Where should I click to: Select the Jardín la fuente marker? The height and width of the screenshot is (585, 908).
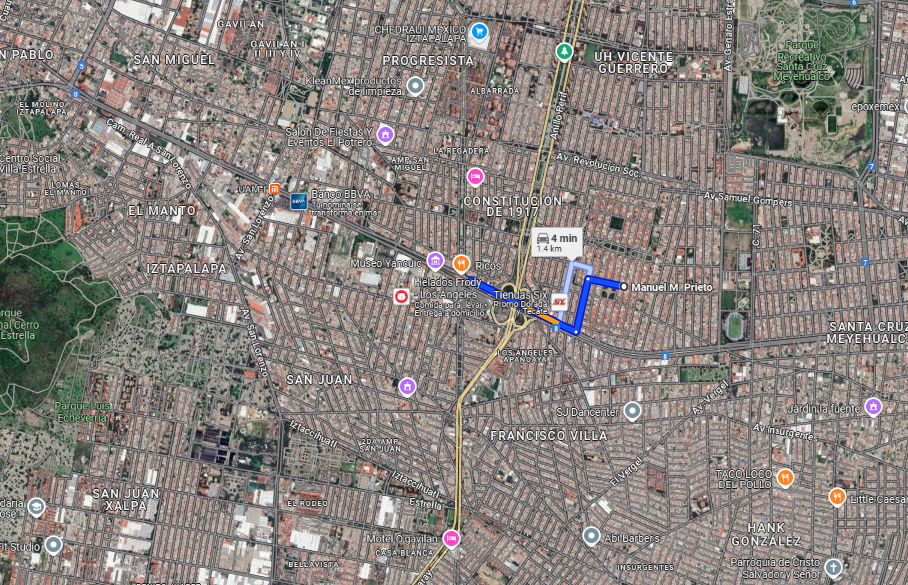(873, 408)
